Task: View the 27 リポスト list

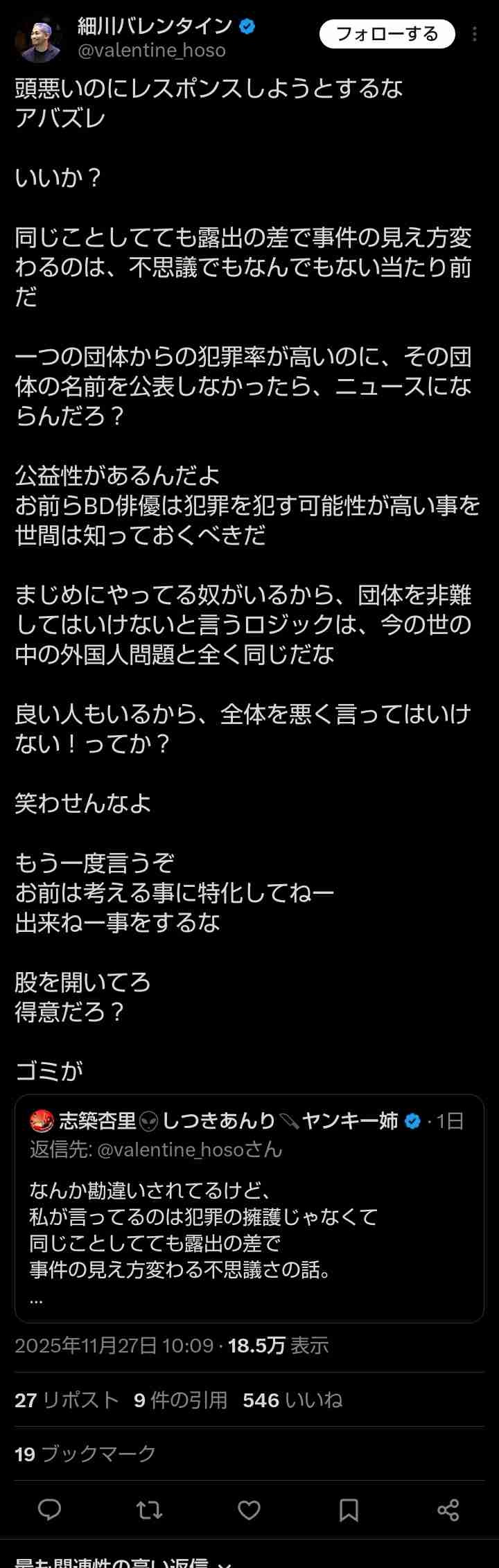Action: (x=67, y=1400)
